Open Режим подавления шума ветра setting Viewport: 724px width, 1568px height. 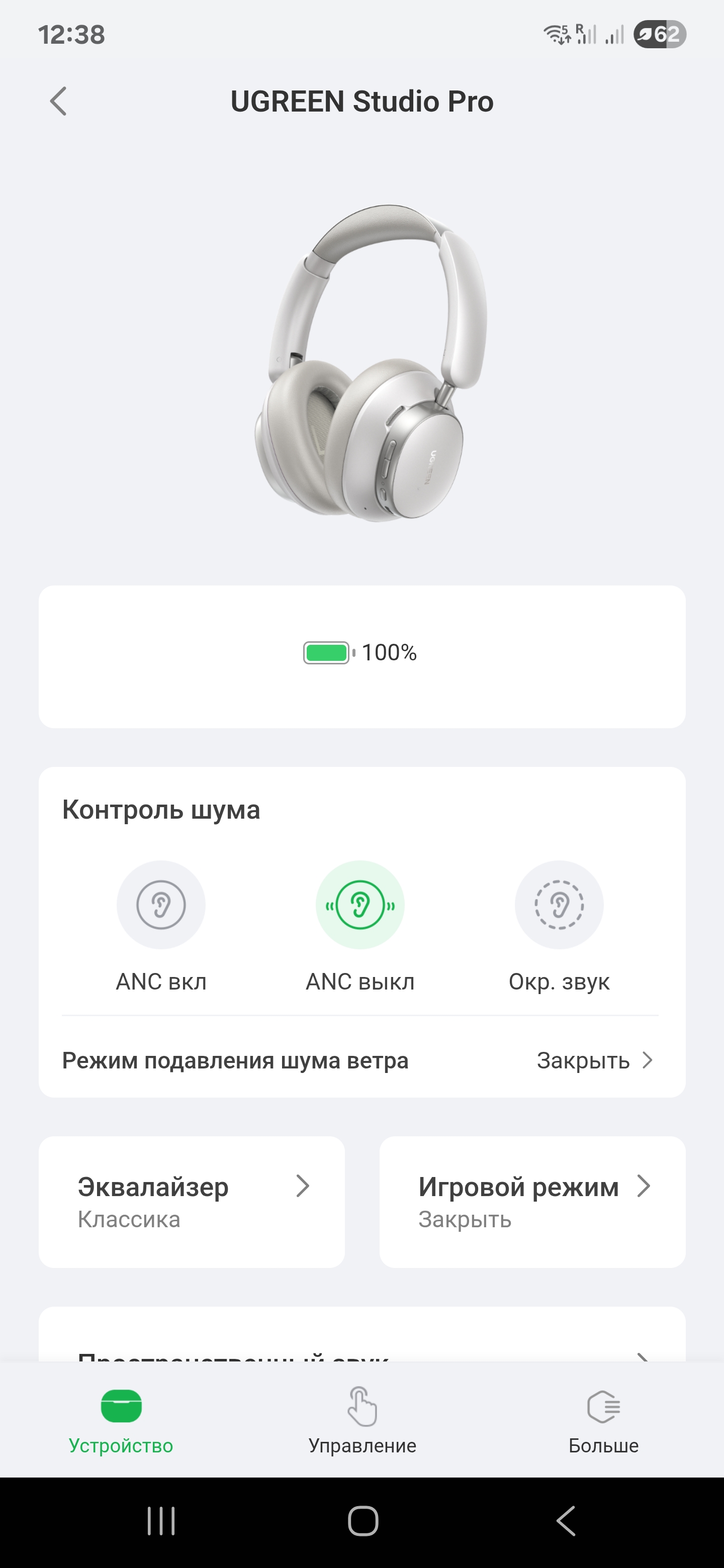[360, 1060]
